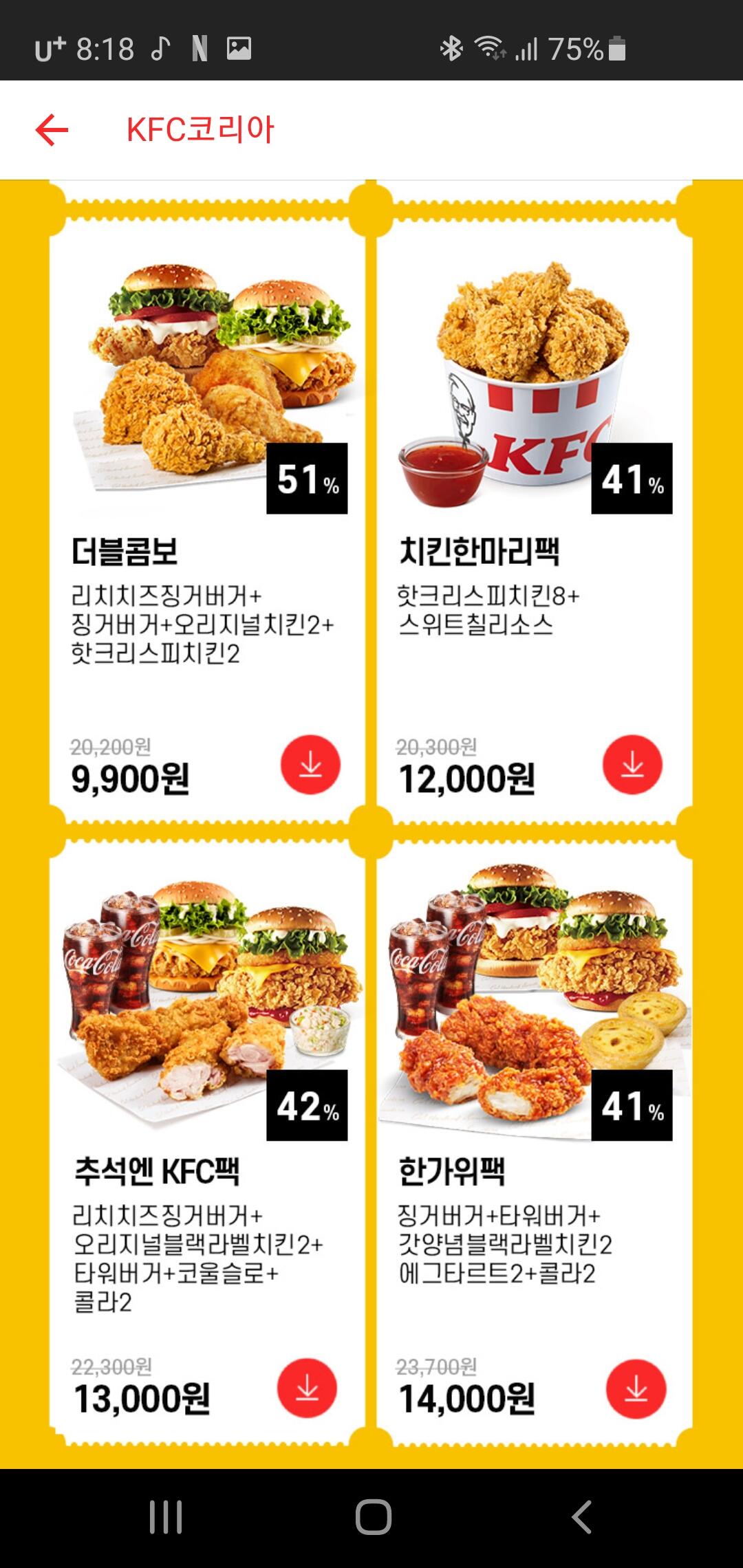The width and height of the screenshot is (743, 1568).
Task: Download the 치킨한마리팩 coupon
Action: click(x=632, y=765)
